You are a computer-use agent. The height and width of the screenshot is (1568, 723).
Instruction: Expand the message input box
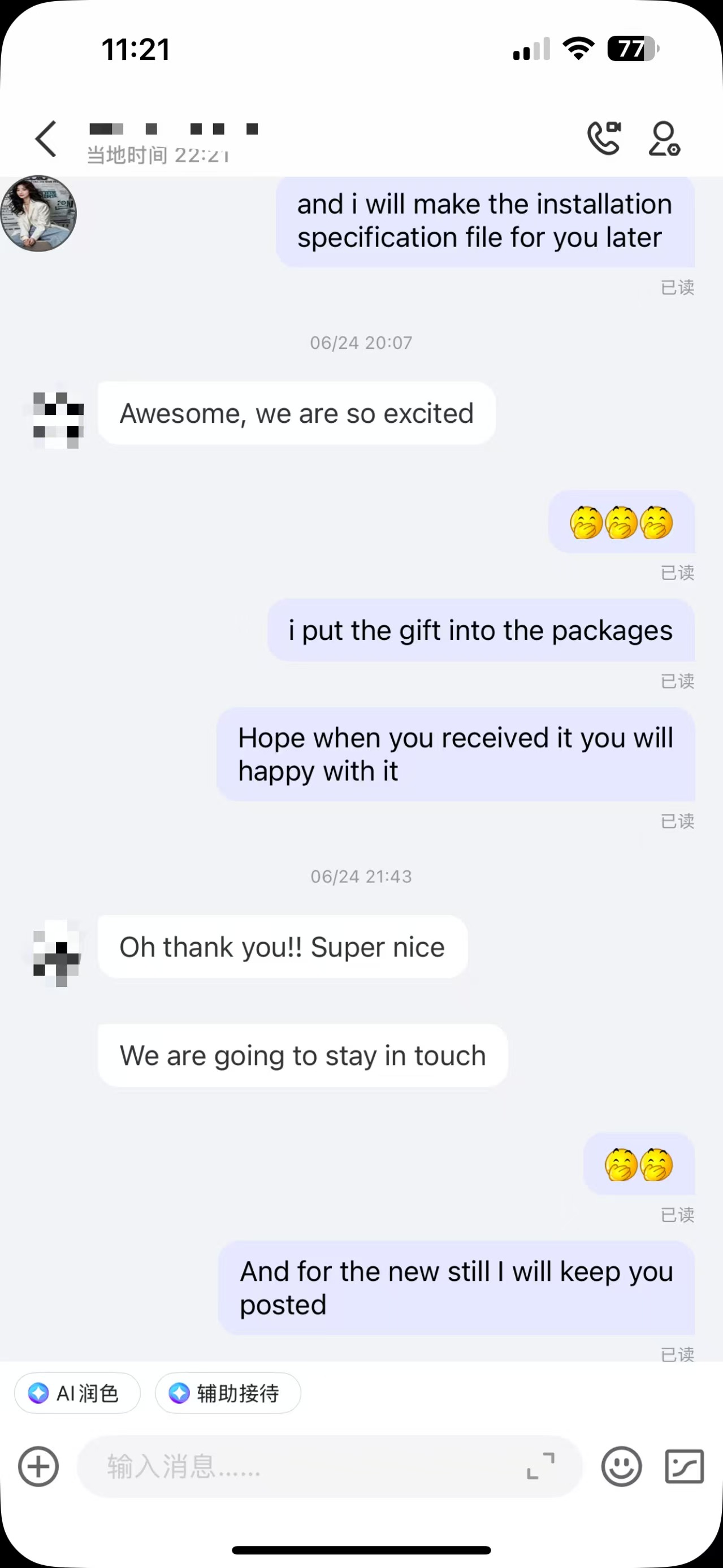(540, 1466)
